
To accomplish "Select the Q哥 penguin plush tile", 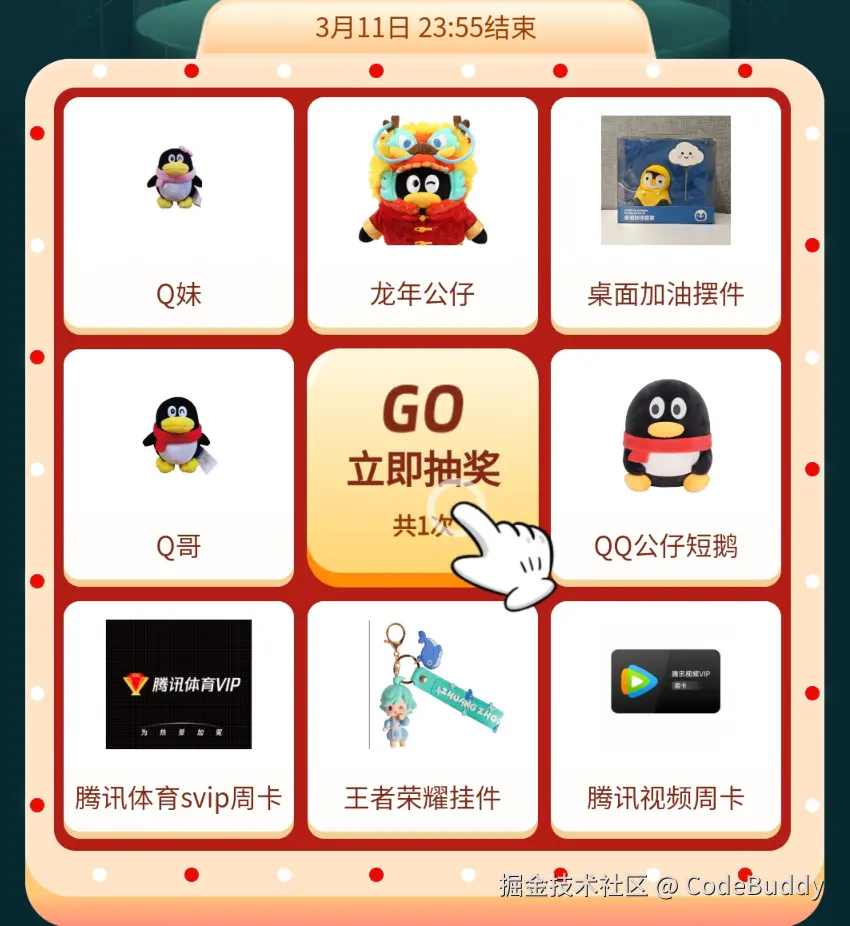I will pyautogui.click(x=178, y=465).
